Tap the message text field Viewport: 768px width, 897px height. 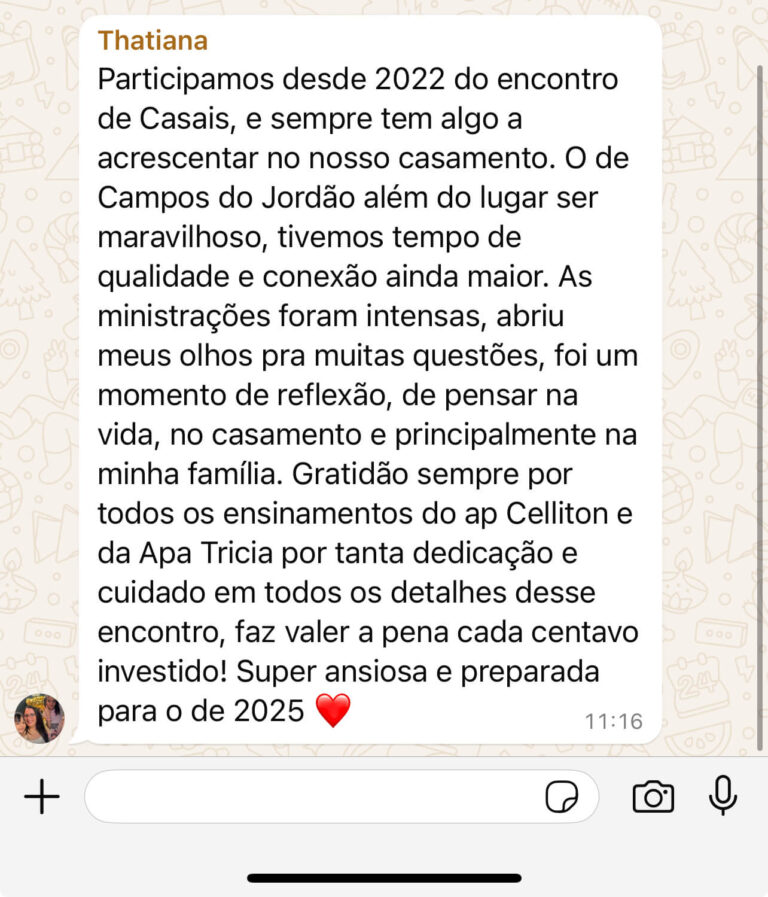tap(310, 797)
